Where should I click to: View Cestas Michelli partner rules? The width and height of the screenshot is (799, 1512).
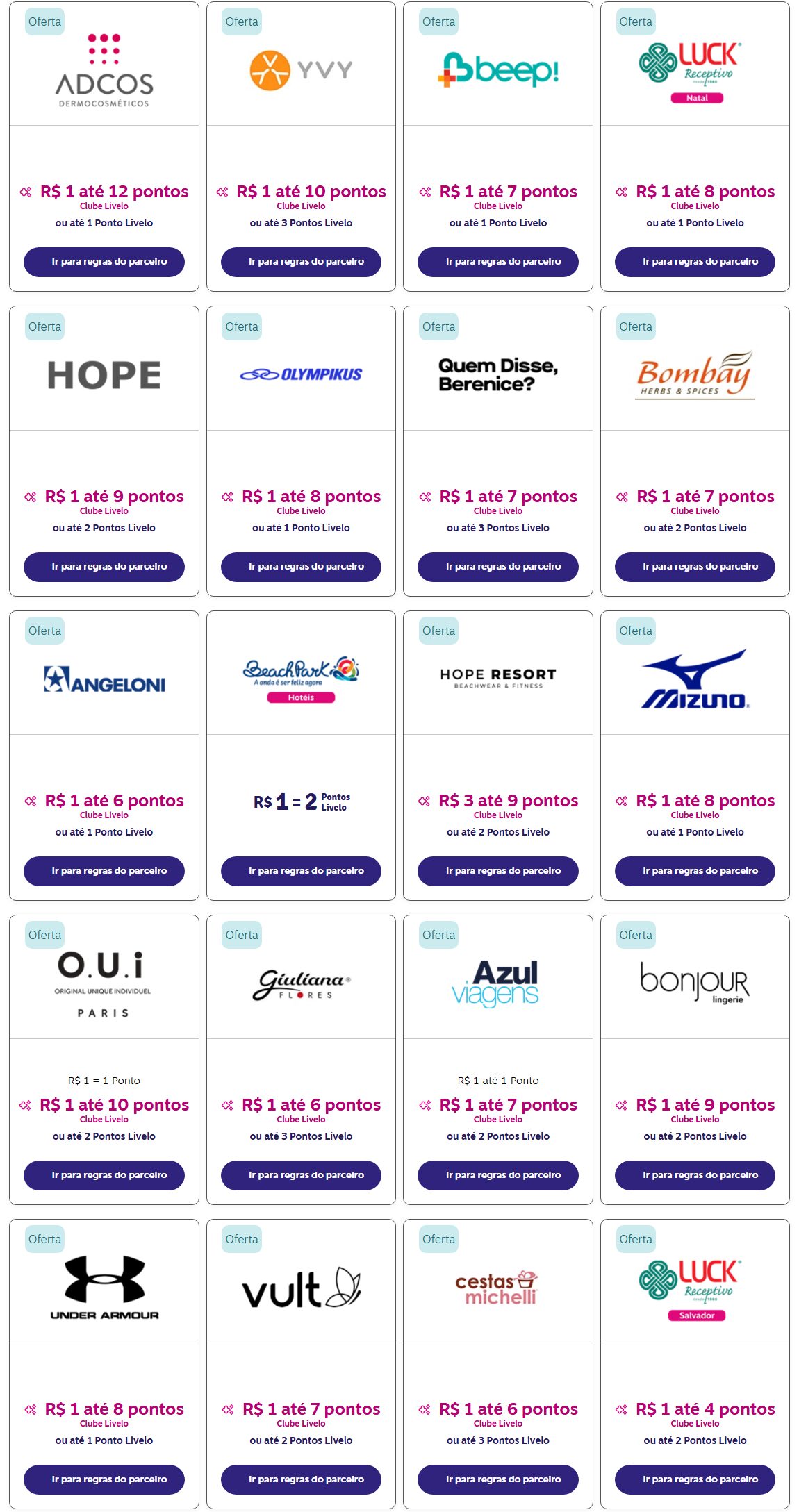497,1479
